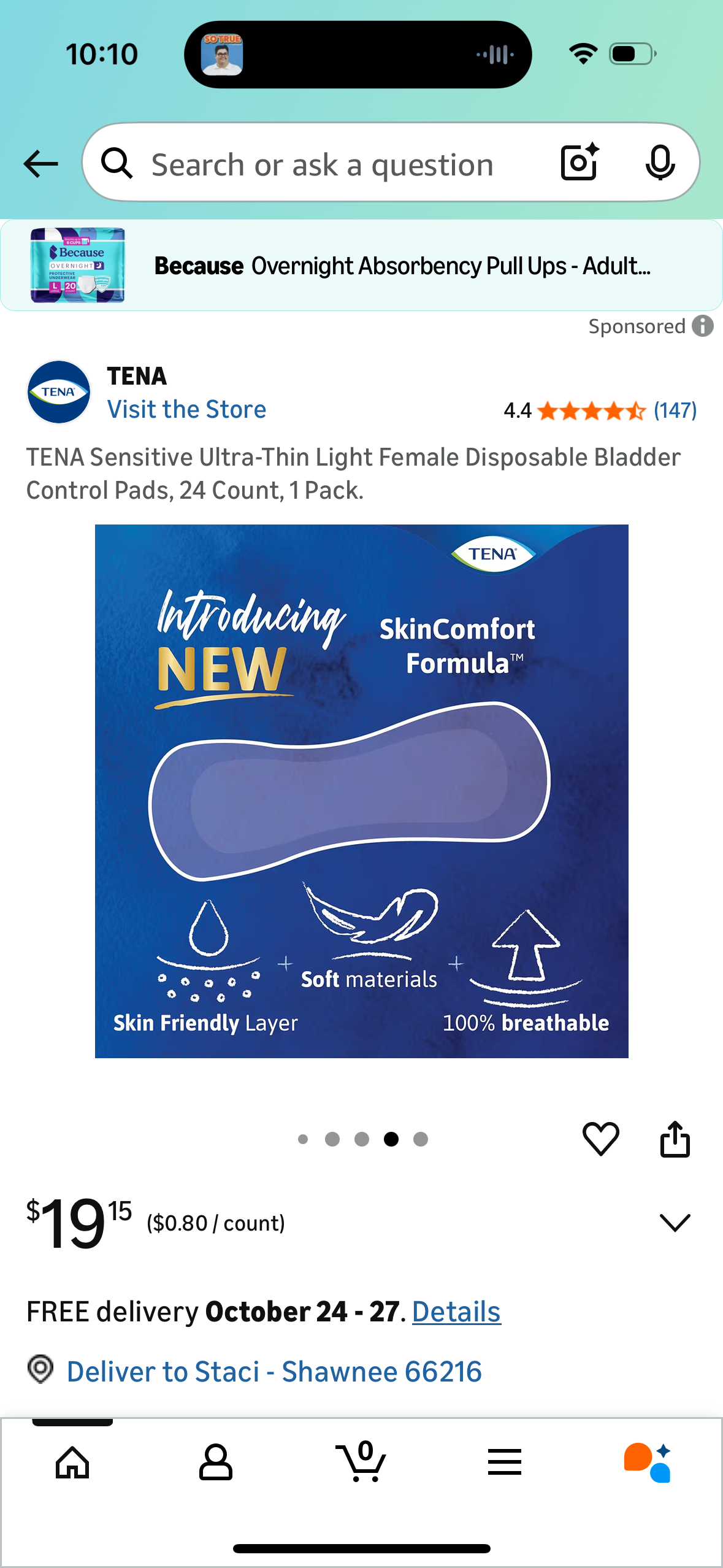
Task: Open camera lens search
Action: click(x=579, y=163)
